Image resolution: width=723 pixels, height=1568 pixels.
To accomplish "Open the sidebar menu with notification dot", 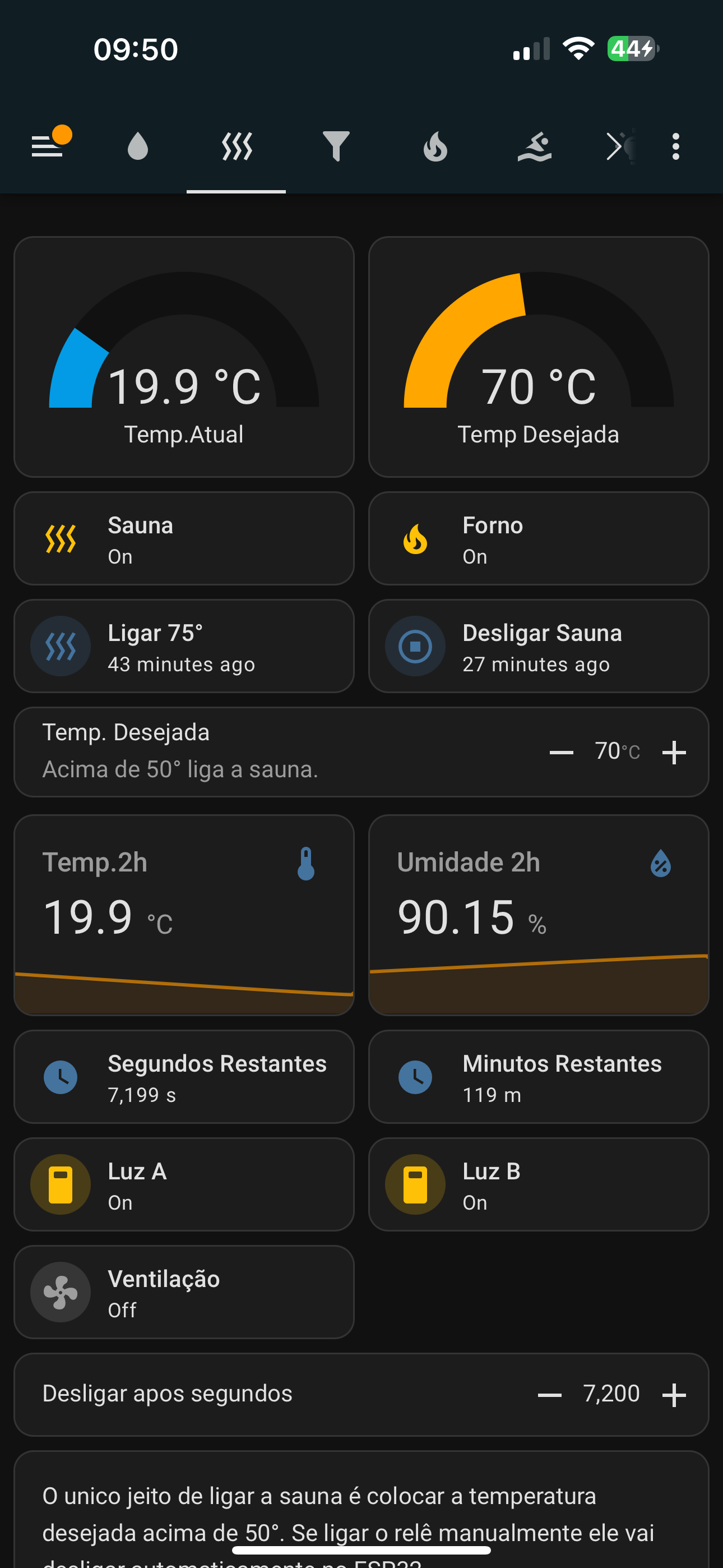I will tap(48, 146).
